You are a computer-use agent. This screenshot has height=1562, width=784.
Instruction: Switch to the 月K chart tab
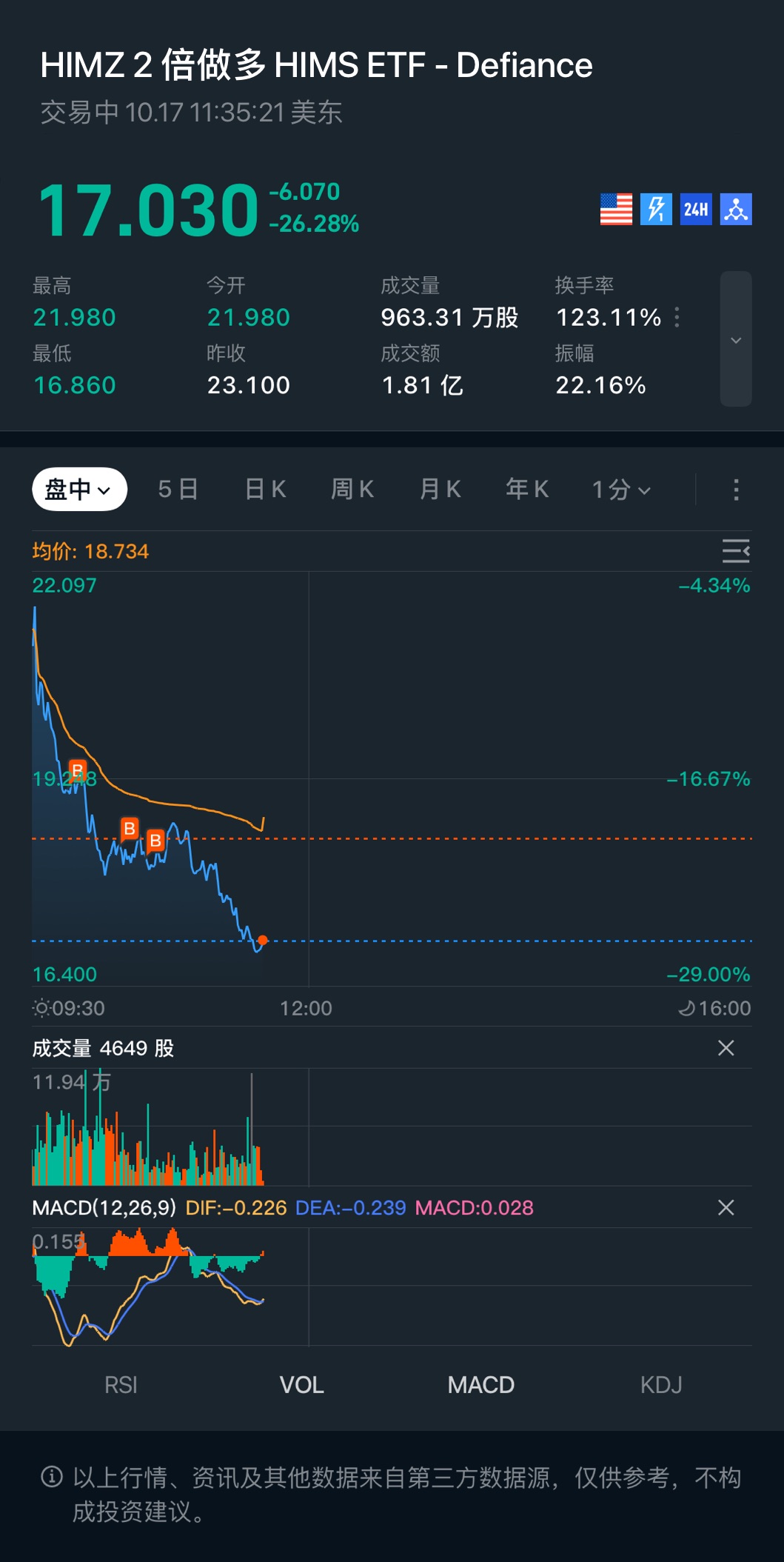[440, 490]
